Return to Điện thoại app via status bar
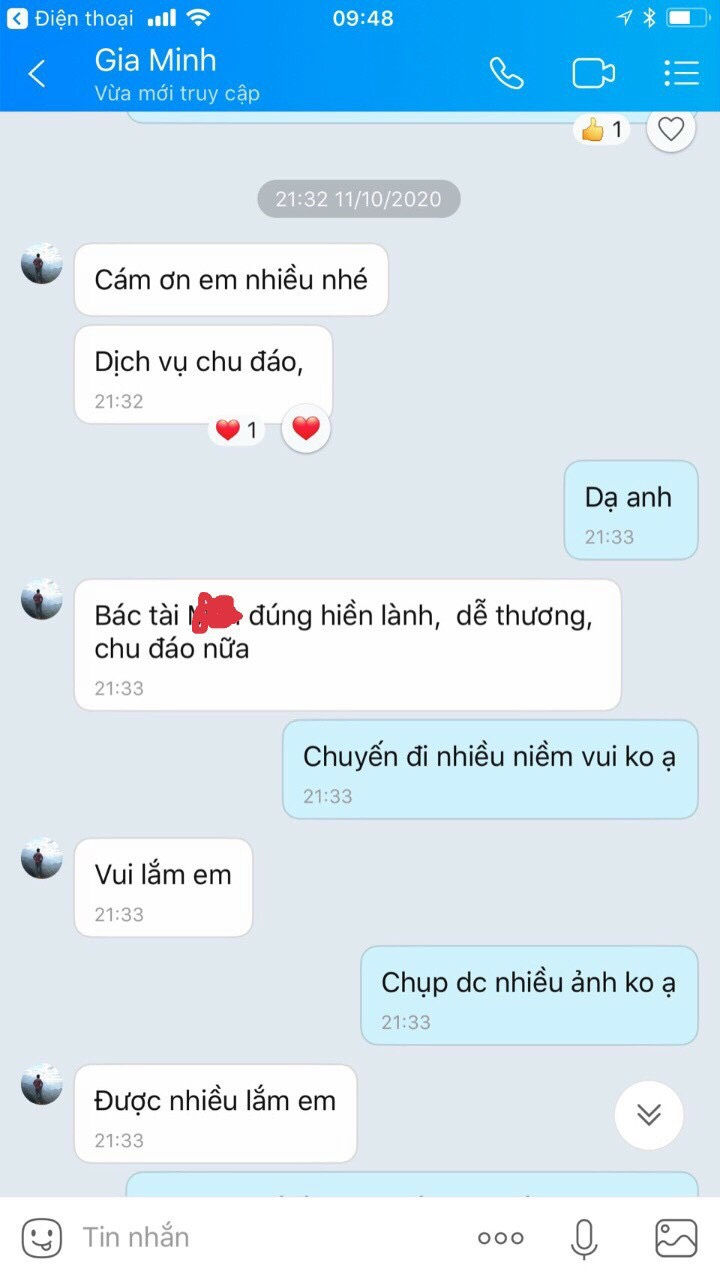This screenshot has width=720, height=1280. pyautogui.click(x=70, y=18)
